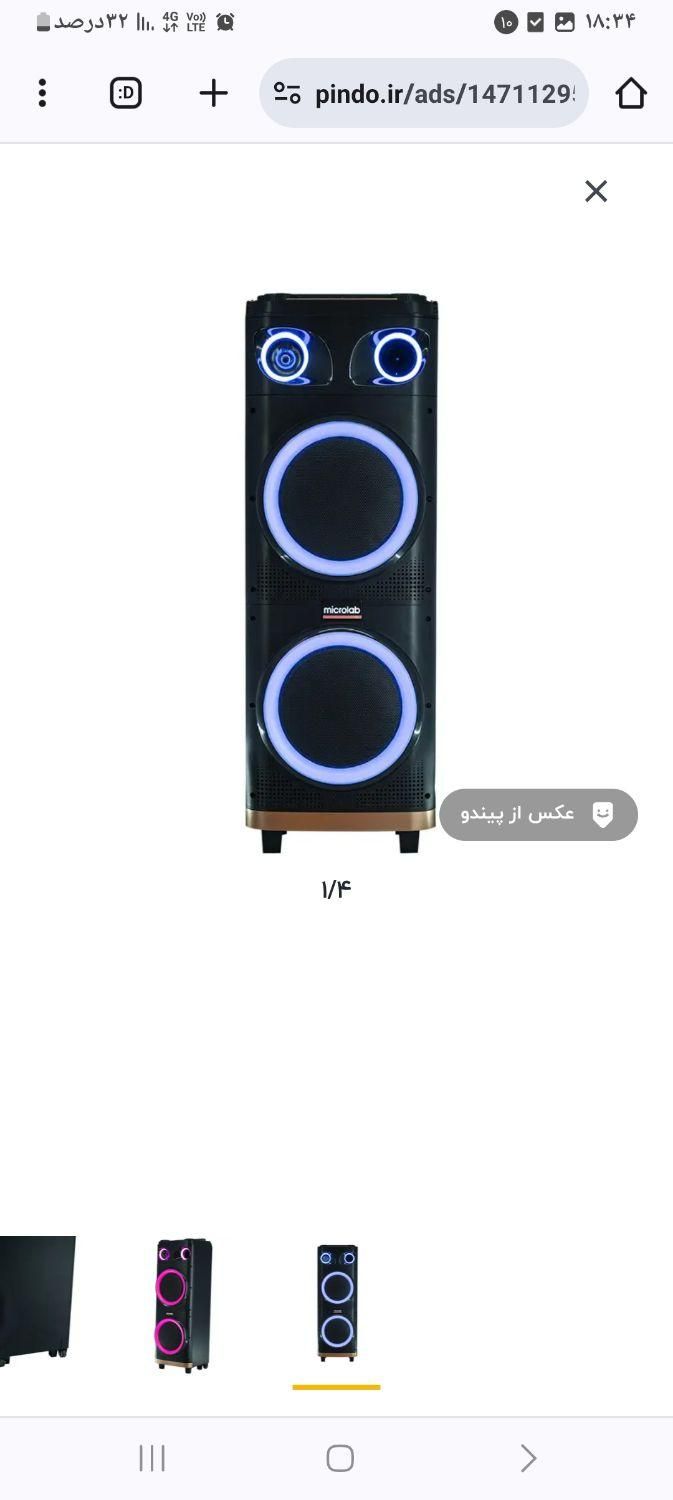Viewport: 673px width, 1500px height.
Task: Close the image gallery viewer
Action: [x=596, y=191]
